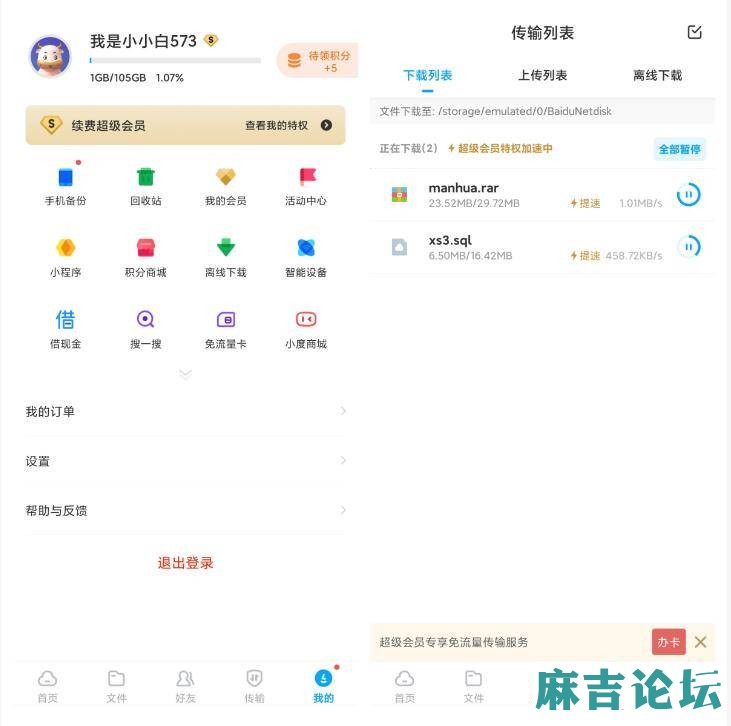Open 帮助与反馈 row
The height and width of the screenshot is (726, 731).
pyautogui.click(x=185, y=510)
